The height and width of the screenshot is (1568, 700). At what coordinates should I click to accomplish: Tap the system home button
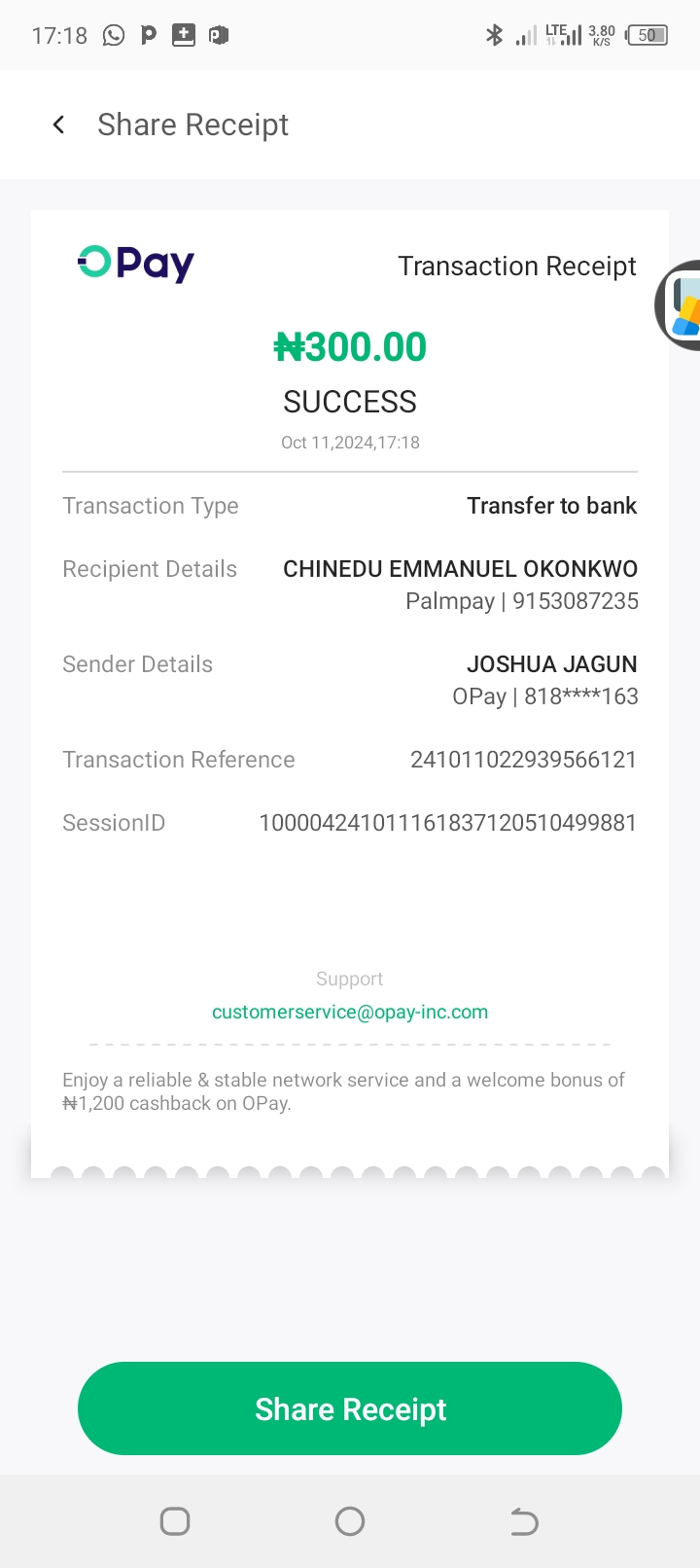pyautogui.click(x=350, y=1521)
